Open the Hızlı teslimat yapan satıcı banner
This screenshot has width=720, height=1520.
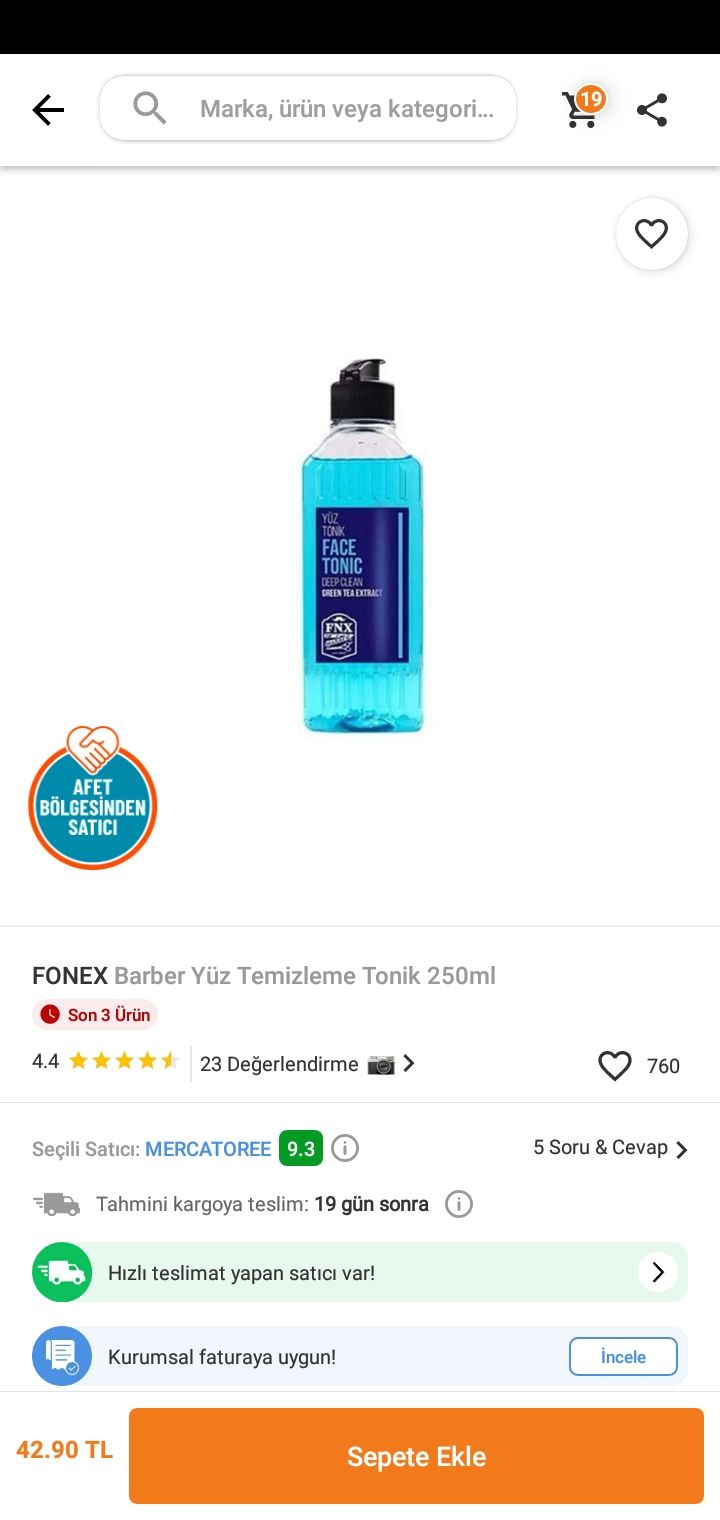pyautogui.click(x=360, y=1272)
